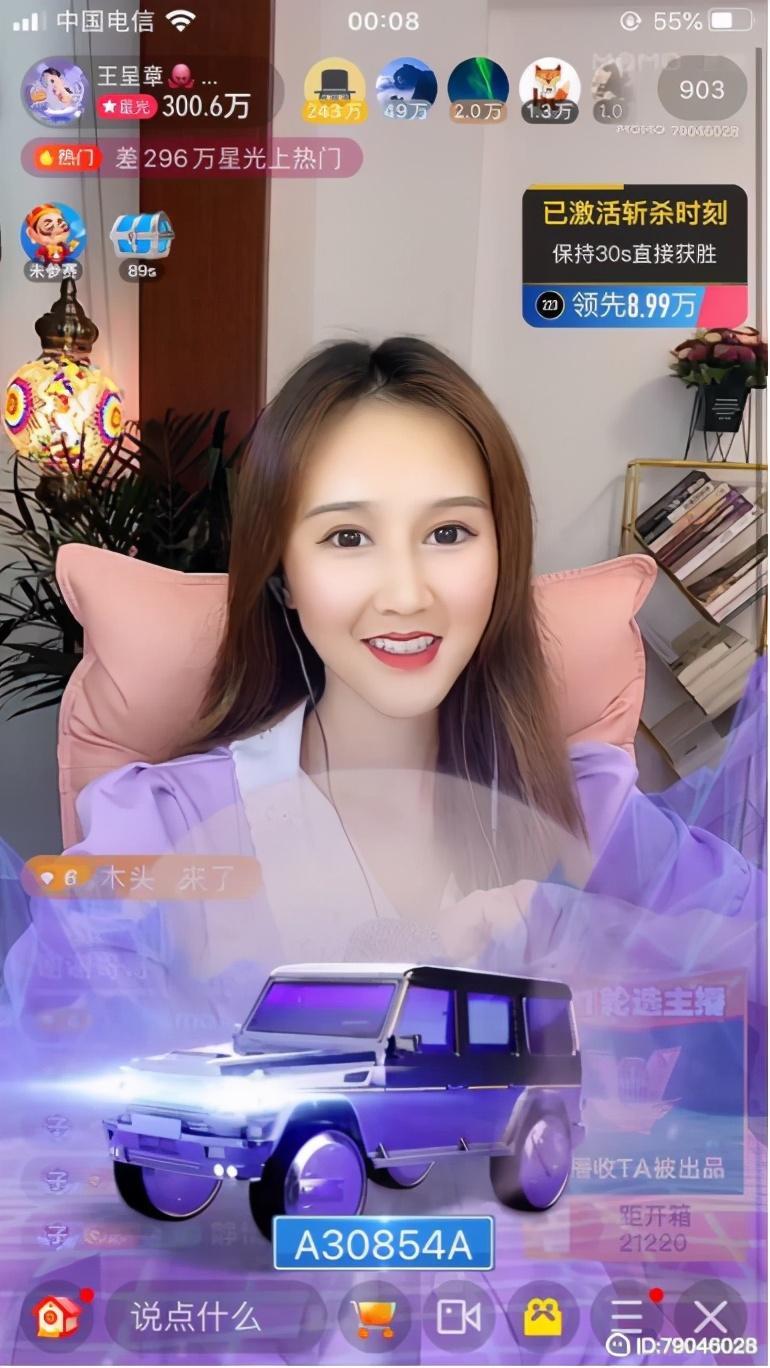
Task: Open the 未参赛 contest icon
Action: [x=53, y=240]
